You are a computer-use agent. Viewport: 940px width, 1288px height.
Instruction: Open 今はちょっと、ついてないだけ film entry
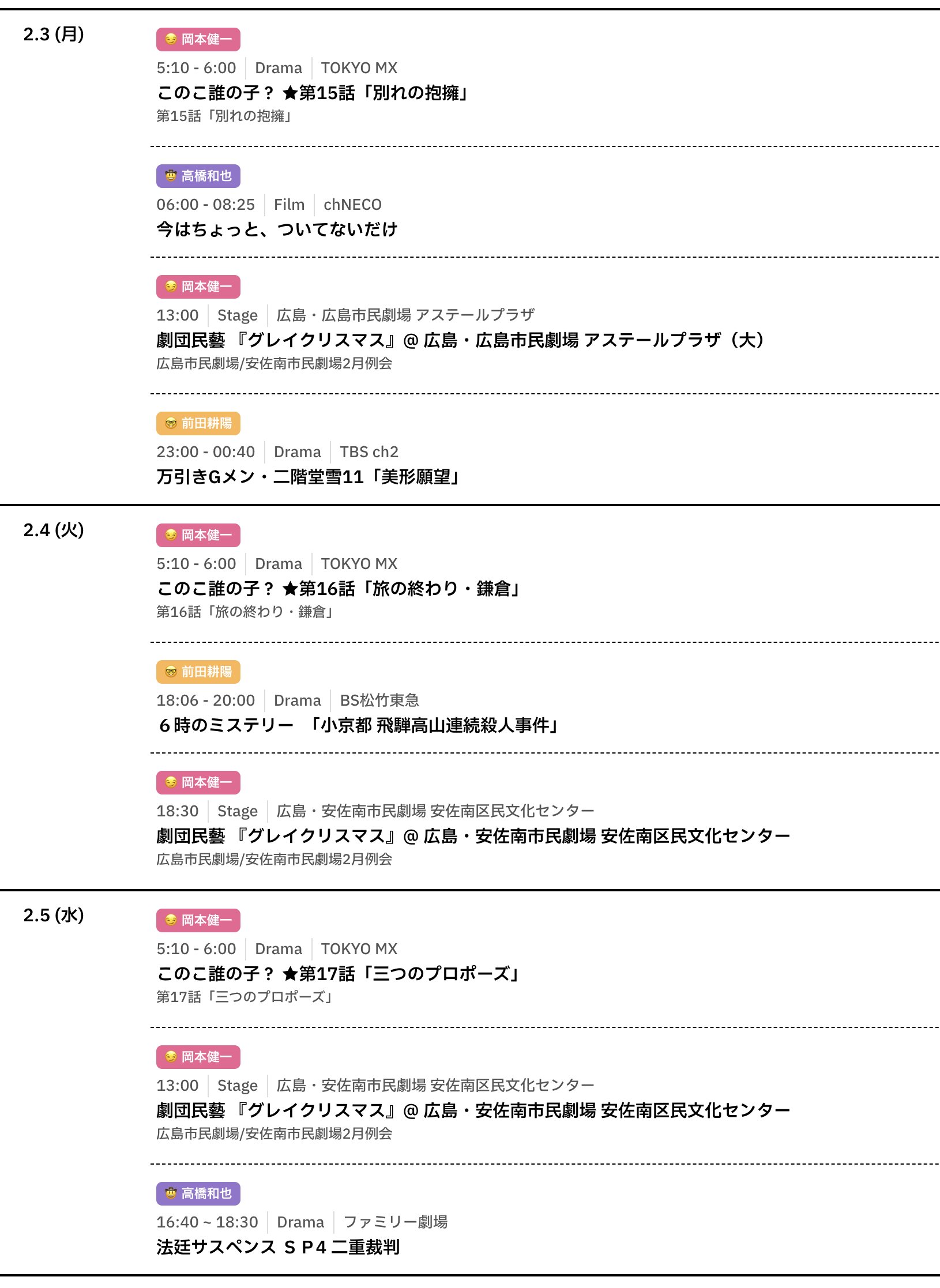(277, 229)
